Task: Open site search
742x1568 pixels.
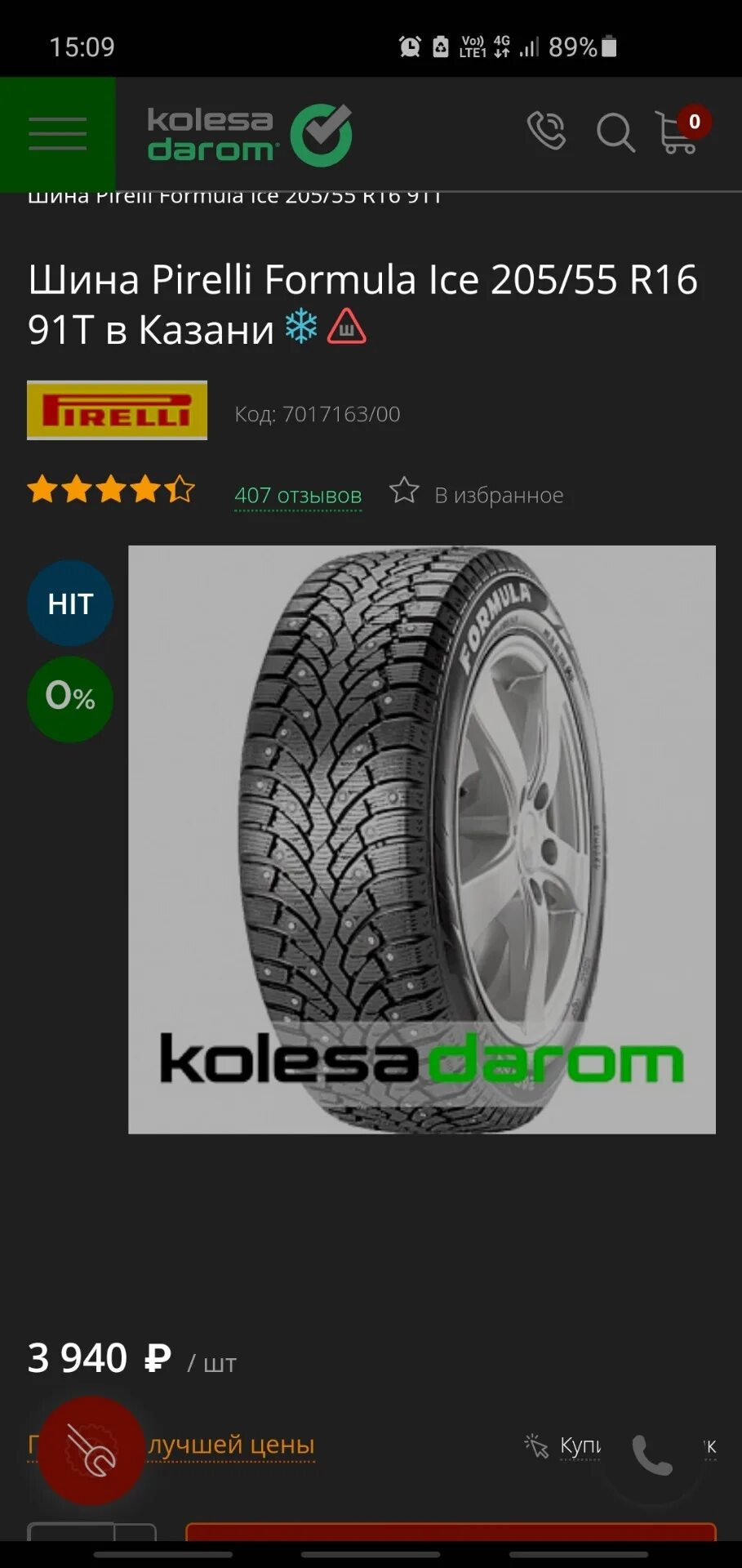Action: pos(615,133)
